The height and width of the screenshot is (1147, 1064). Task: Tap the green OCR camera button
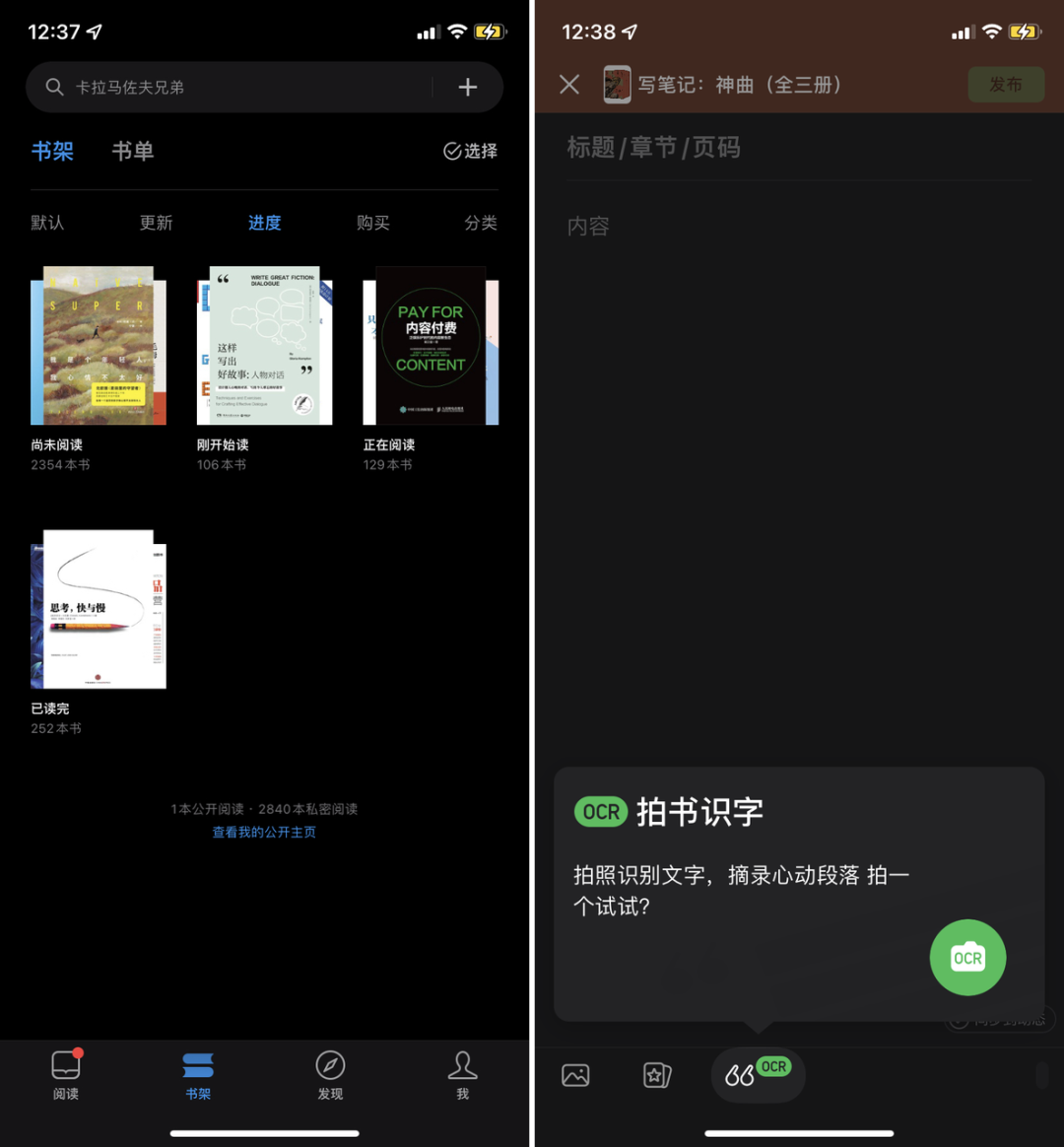pyautogui.click(x=967, y=958)
